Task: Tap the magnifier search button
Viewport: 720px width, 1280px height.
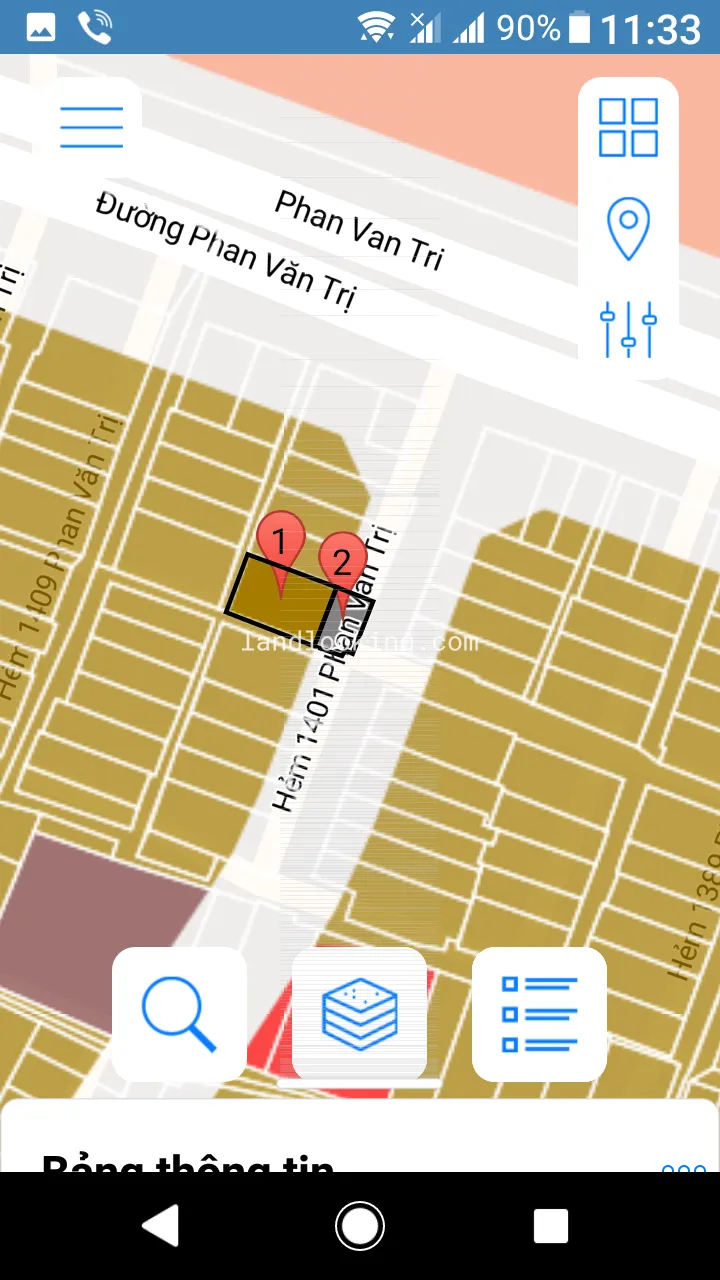Action: 179,1014
